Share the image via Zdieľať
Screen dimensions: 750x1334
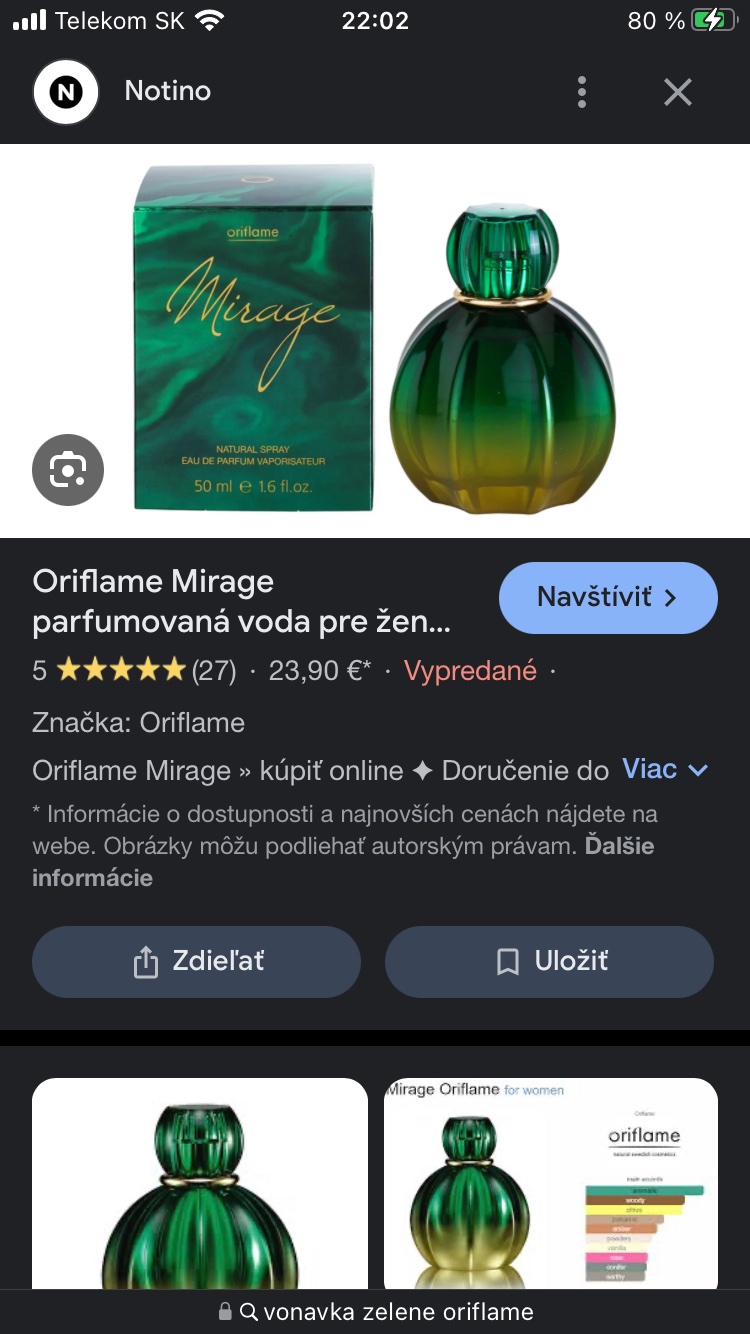pos(196,961)
